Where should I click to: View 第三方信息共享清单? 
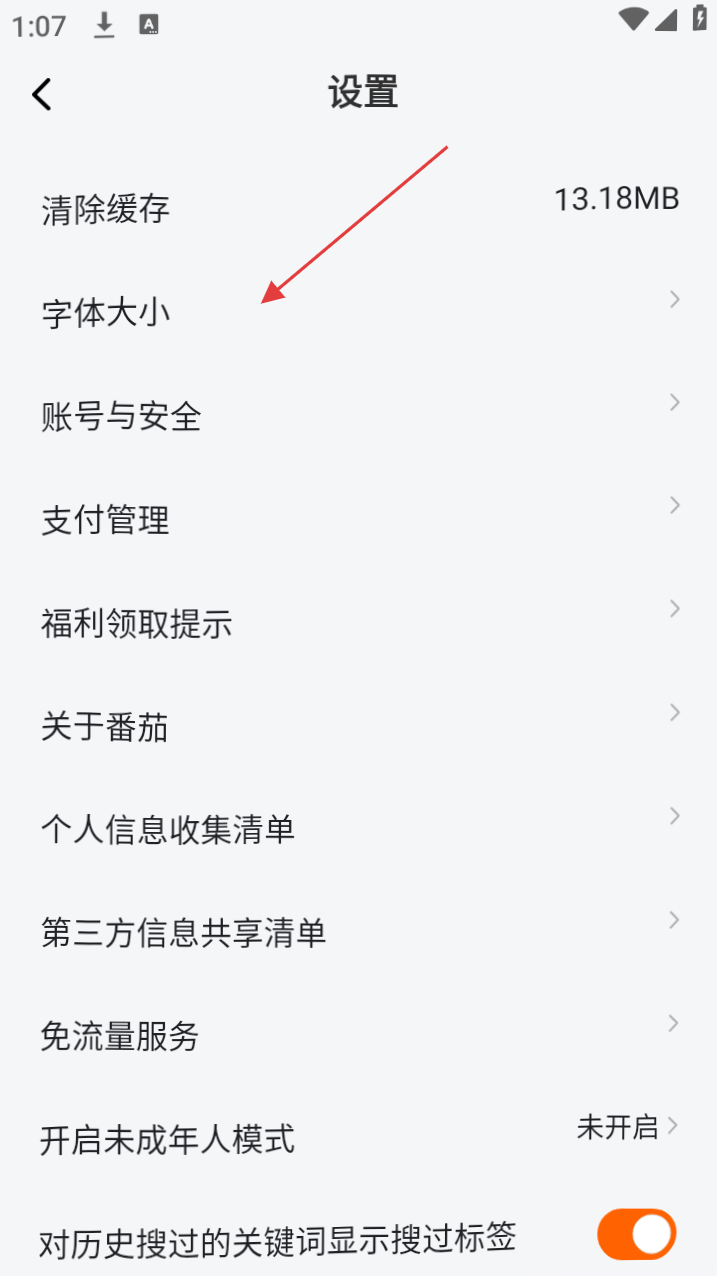click(x=358, y=933)
